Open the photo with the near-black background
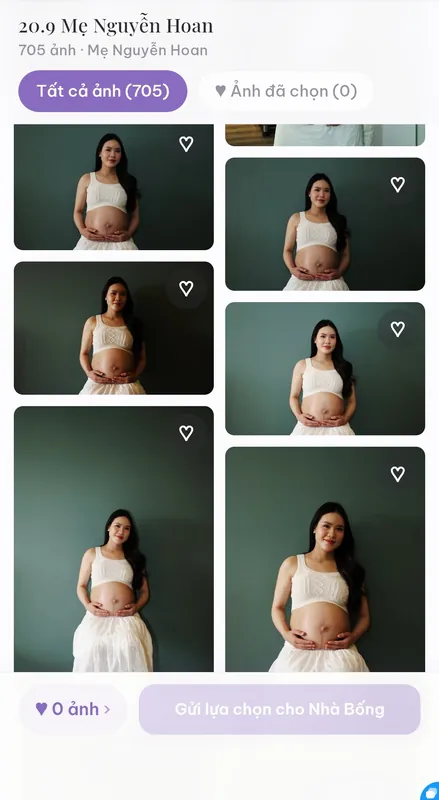439x800 pixels. [x=113, y=328]
